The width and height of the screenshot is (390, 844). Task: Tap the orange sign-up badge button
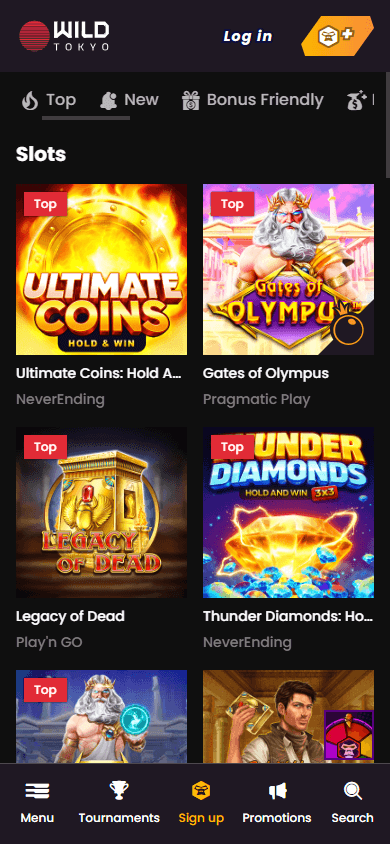(337, 36)
